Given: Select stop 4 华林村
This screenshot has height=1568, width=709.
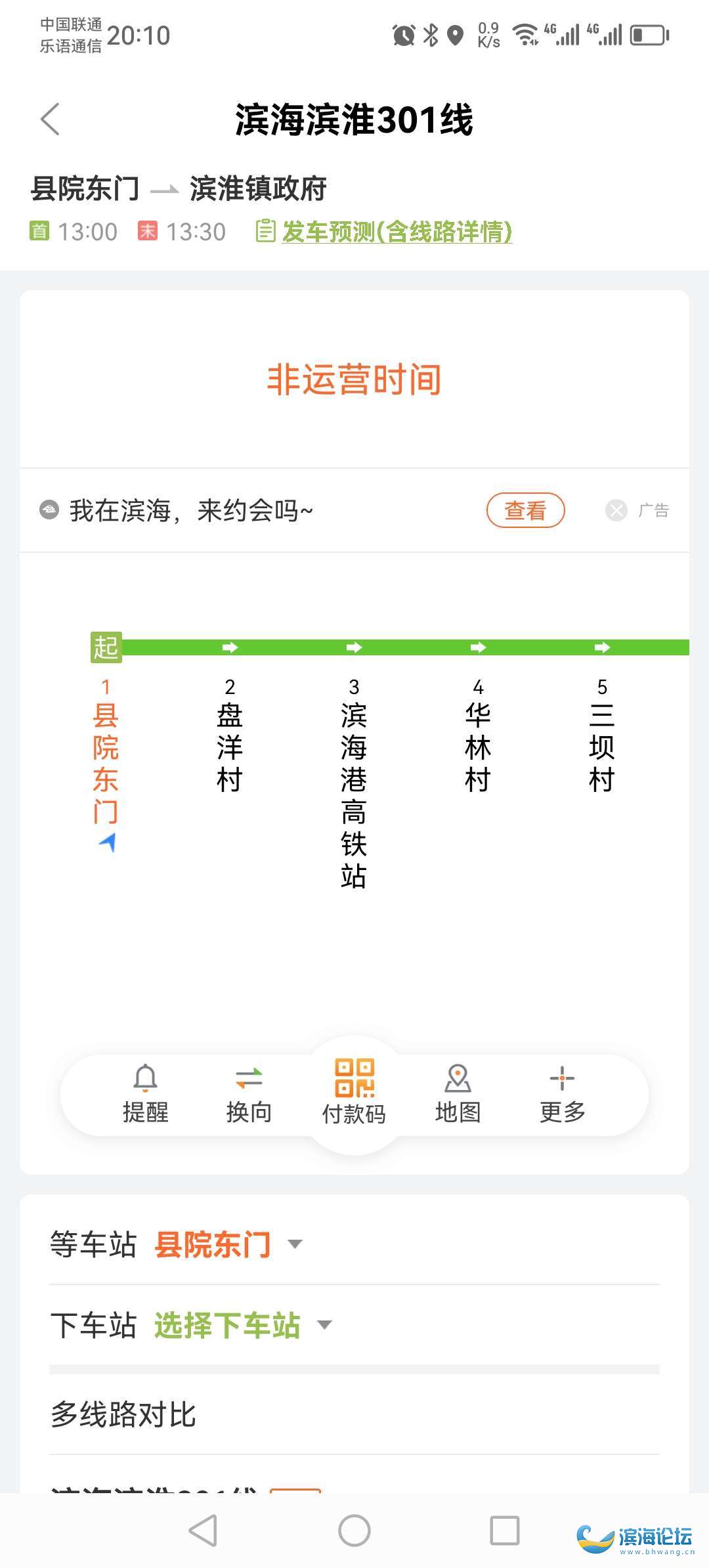Looking at the screenshot, I should [x=478, y=735].
